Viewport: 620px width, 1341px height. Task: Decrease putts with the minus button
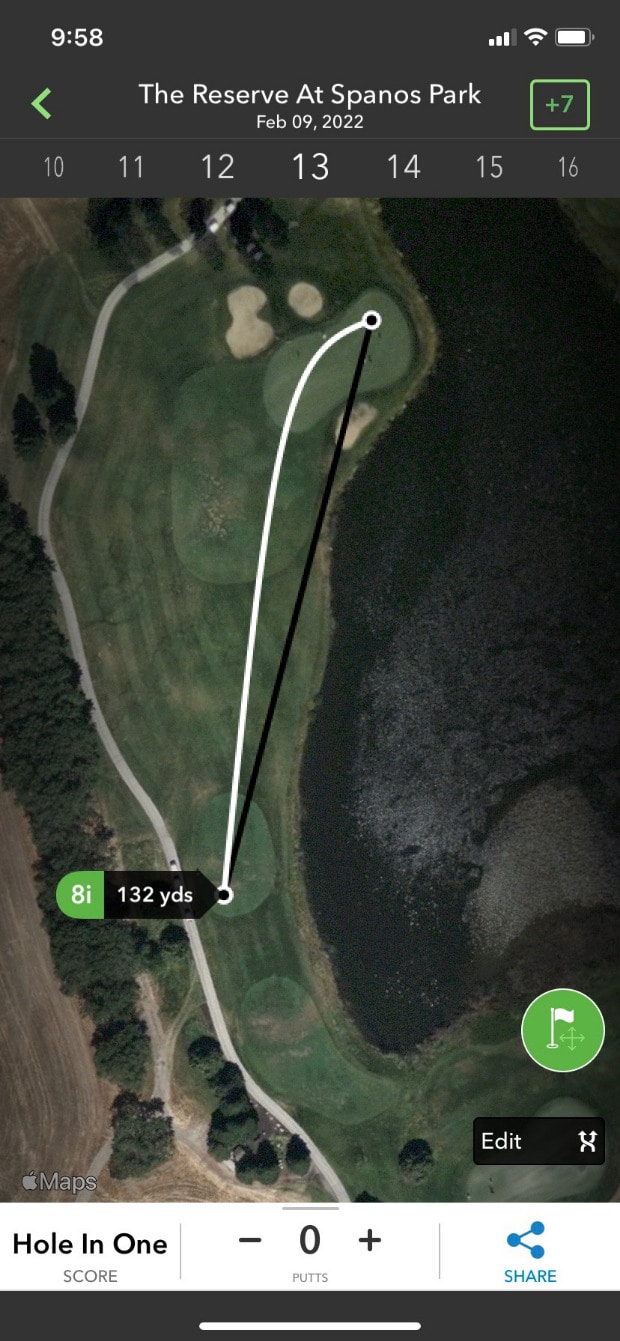(x=250, y=1240)
